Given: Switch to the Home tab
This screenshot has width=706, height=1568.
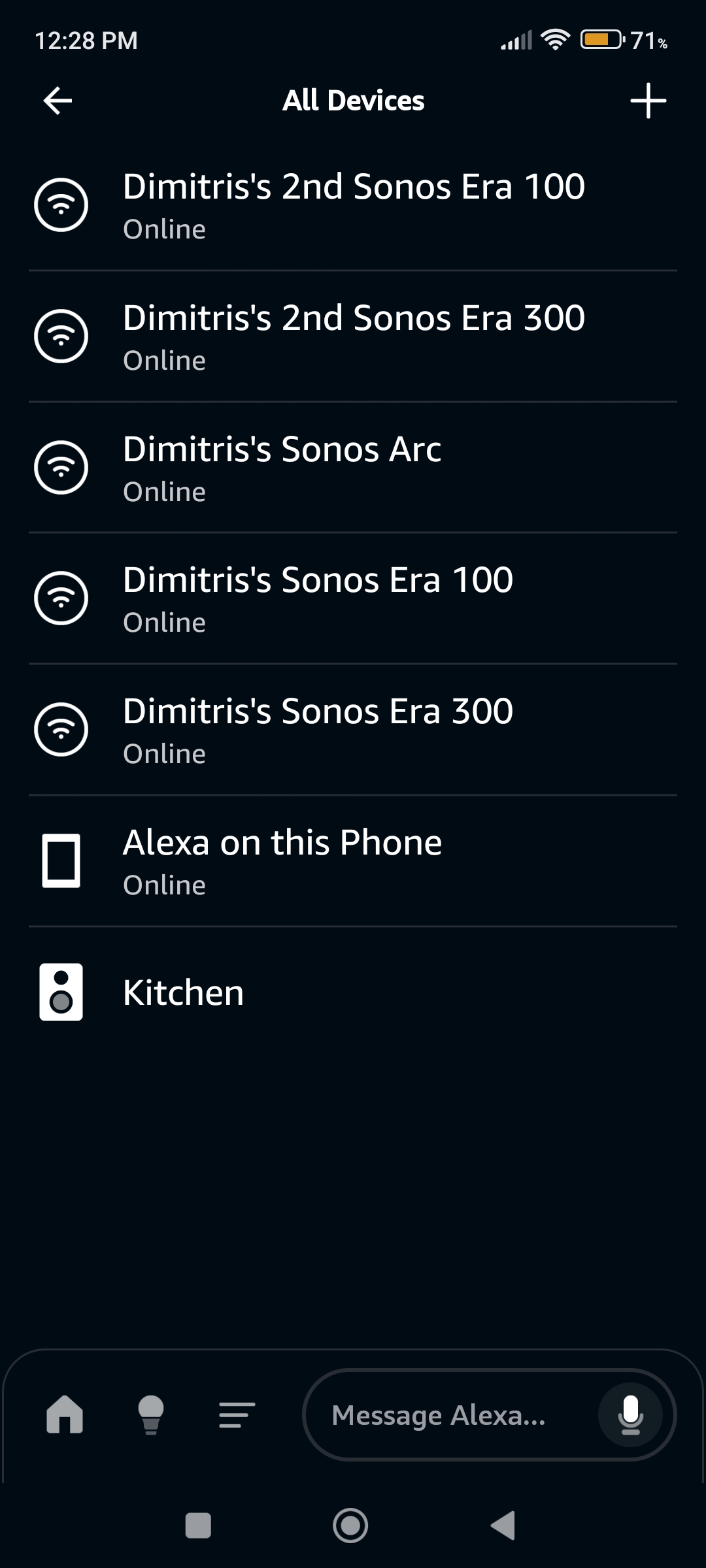Looking at the screenshot, I should 65,1414.
